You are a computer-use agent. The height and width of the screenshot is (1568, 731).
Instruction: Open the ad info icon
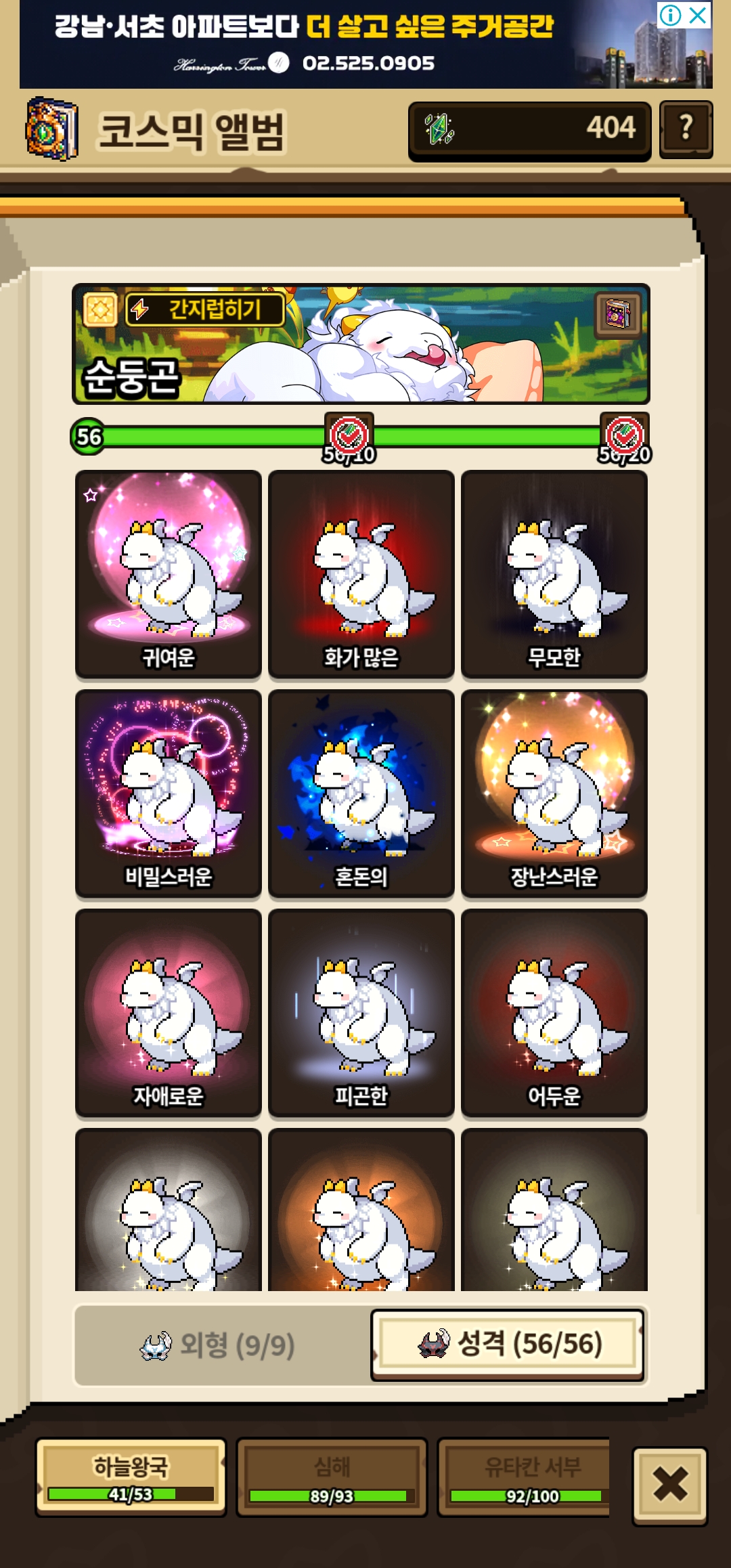(x=670, y=15)
